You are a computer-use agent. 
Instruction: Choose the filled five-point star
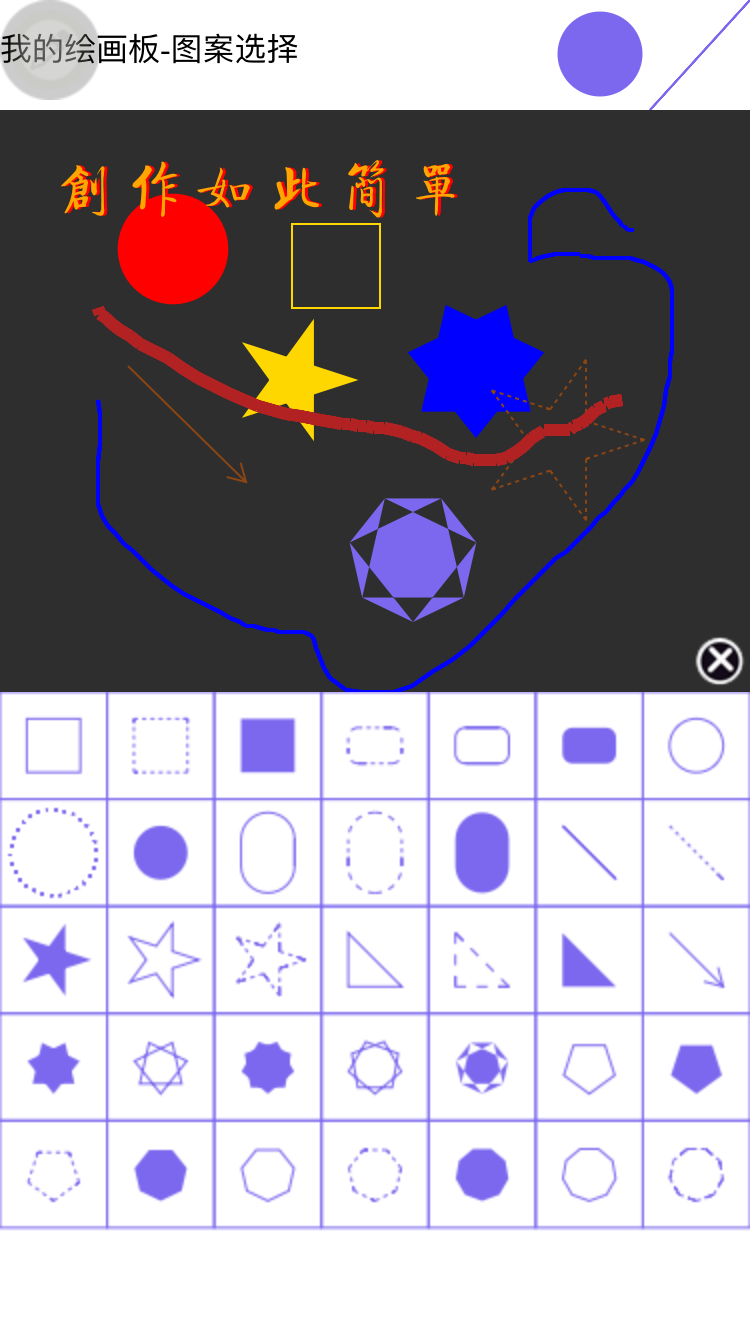[54, 960]
